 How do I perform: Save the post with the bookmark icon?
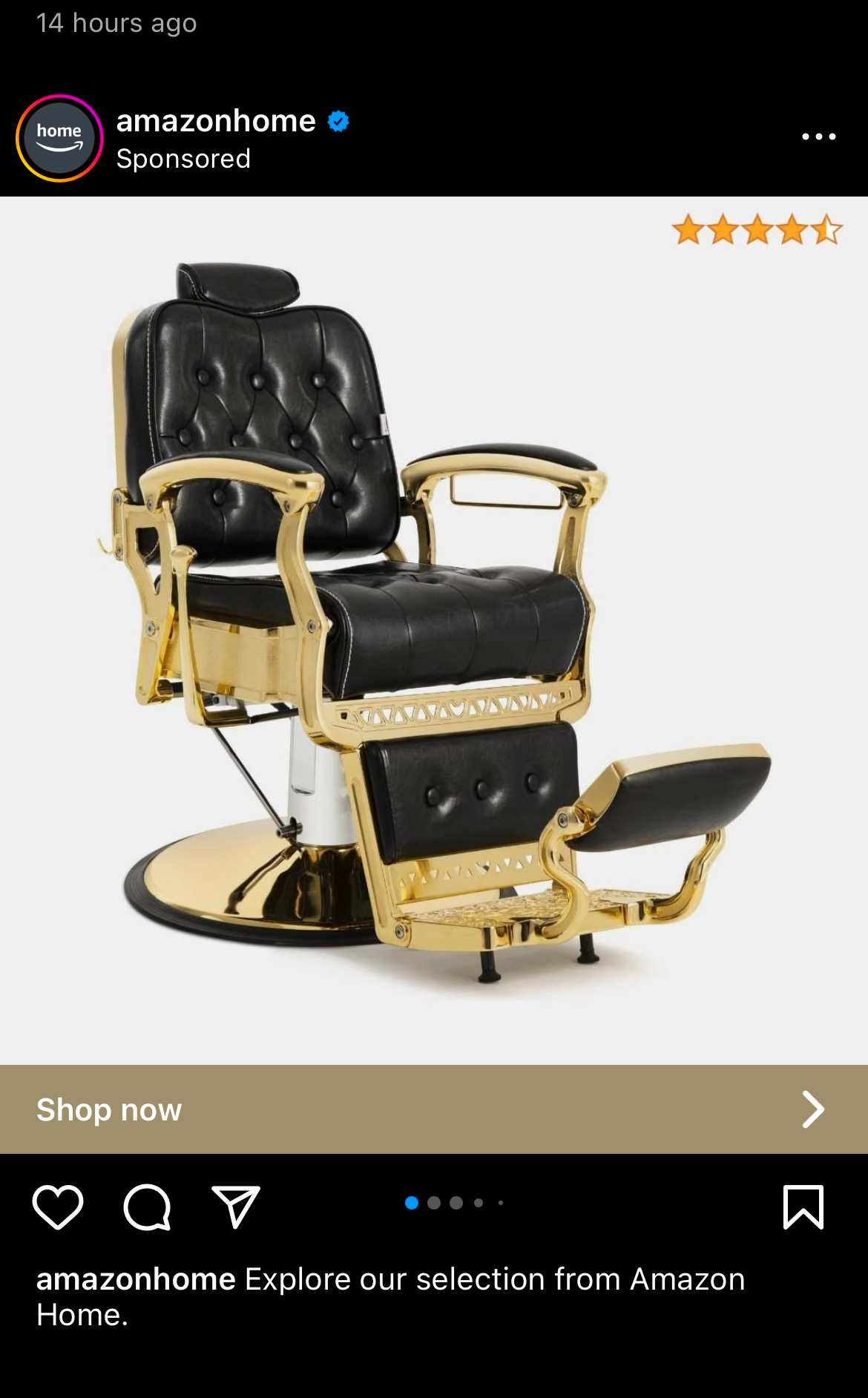[x=803, y=1207]
